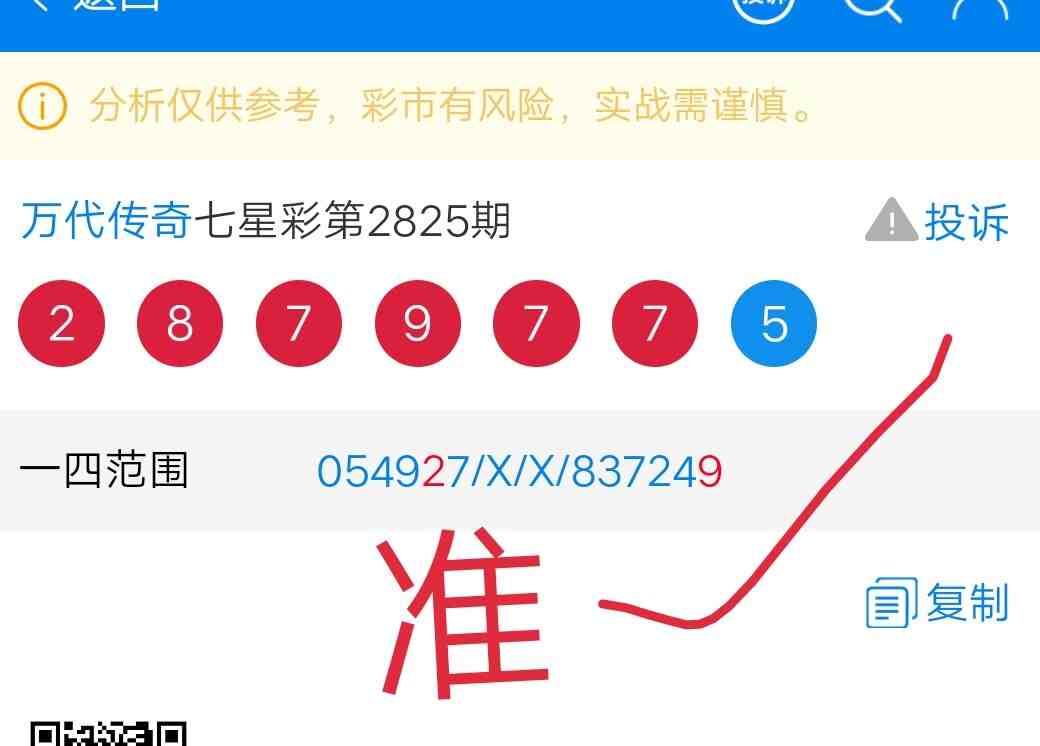Open the search magnifier icon
This screenshot has width=1040, height=746.
[872, 8]
